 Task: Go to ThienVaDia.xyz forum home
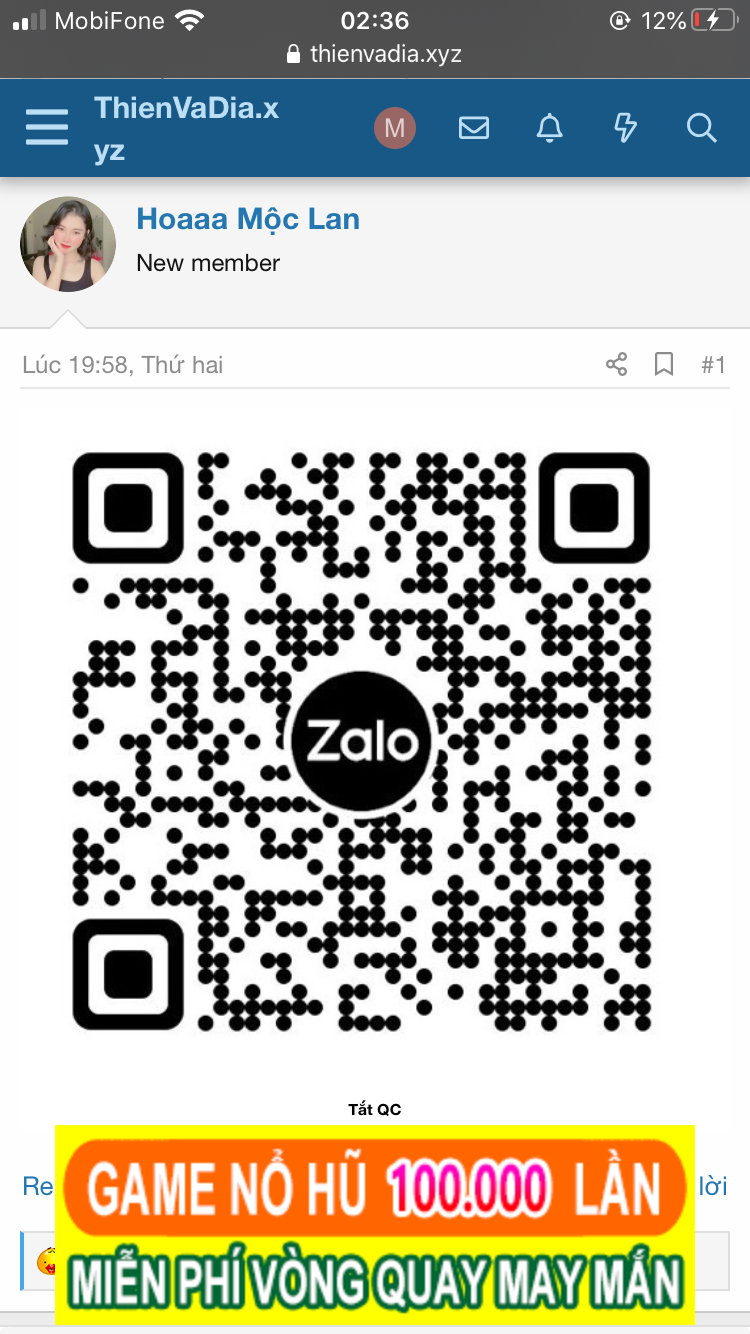tap(186, 129)
